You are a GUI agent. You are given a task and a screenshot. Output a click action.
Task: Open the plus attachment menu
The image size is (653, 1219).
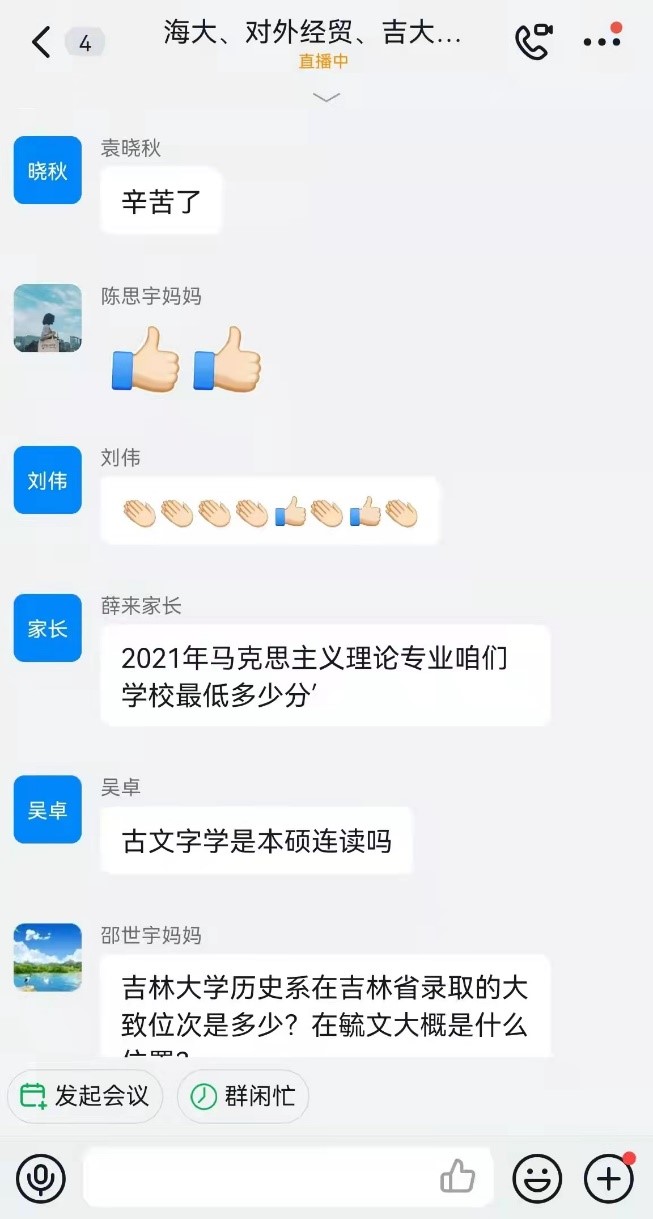608,1178
